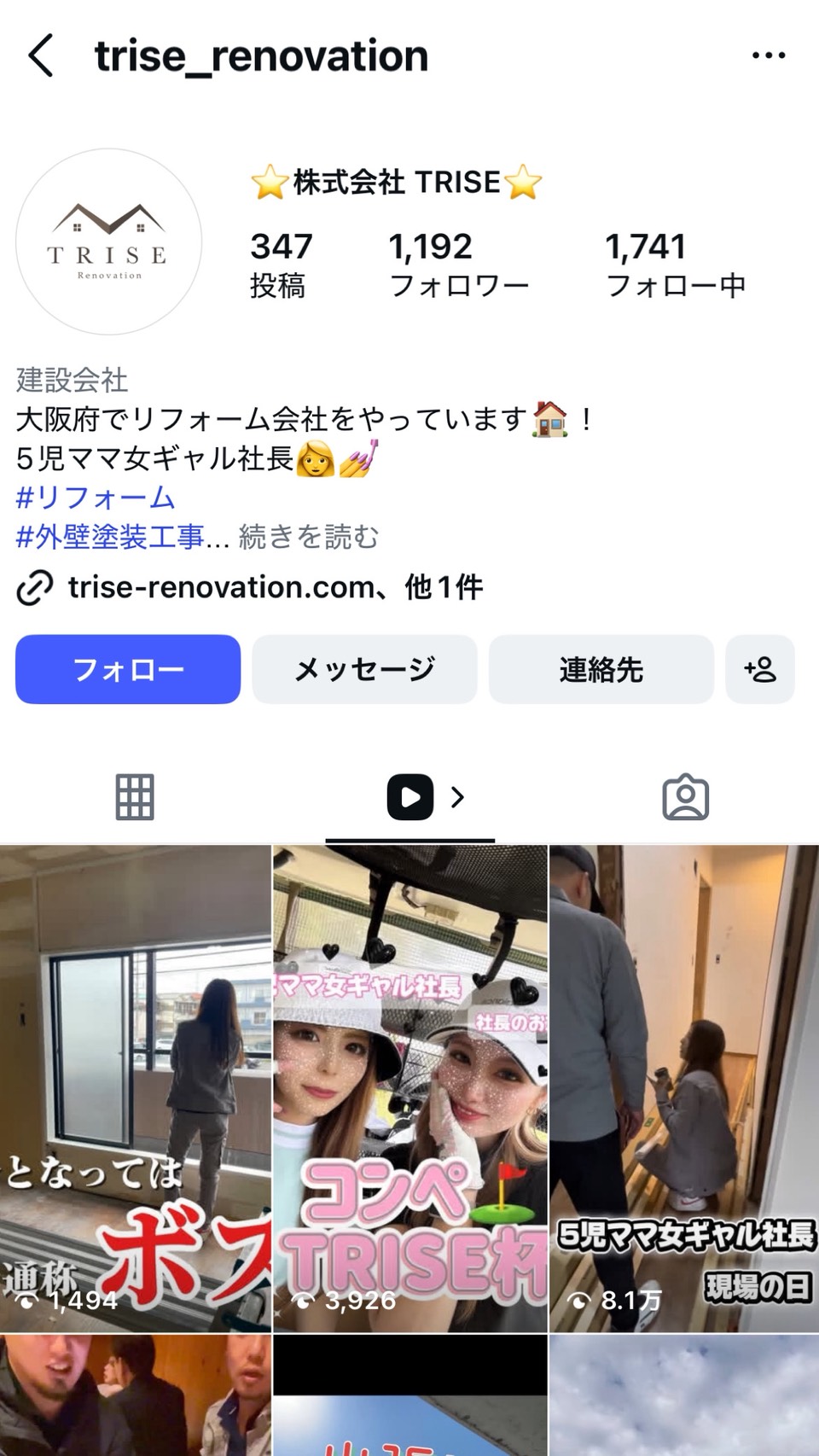This screenshot has height=1456, width=819.
Task: Send a メッセージ to this account
Action: [364, 669]
